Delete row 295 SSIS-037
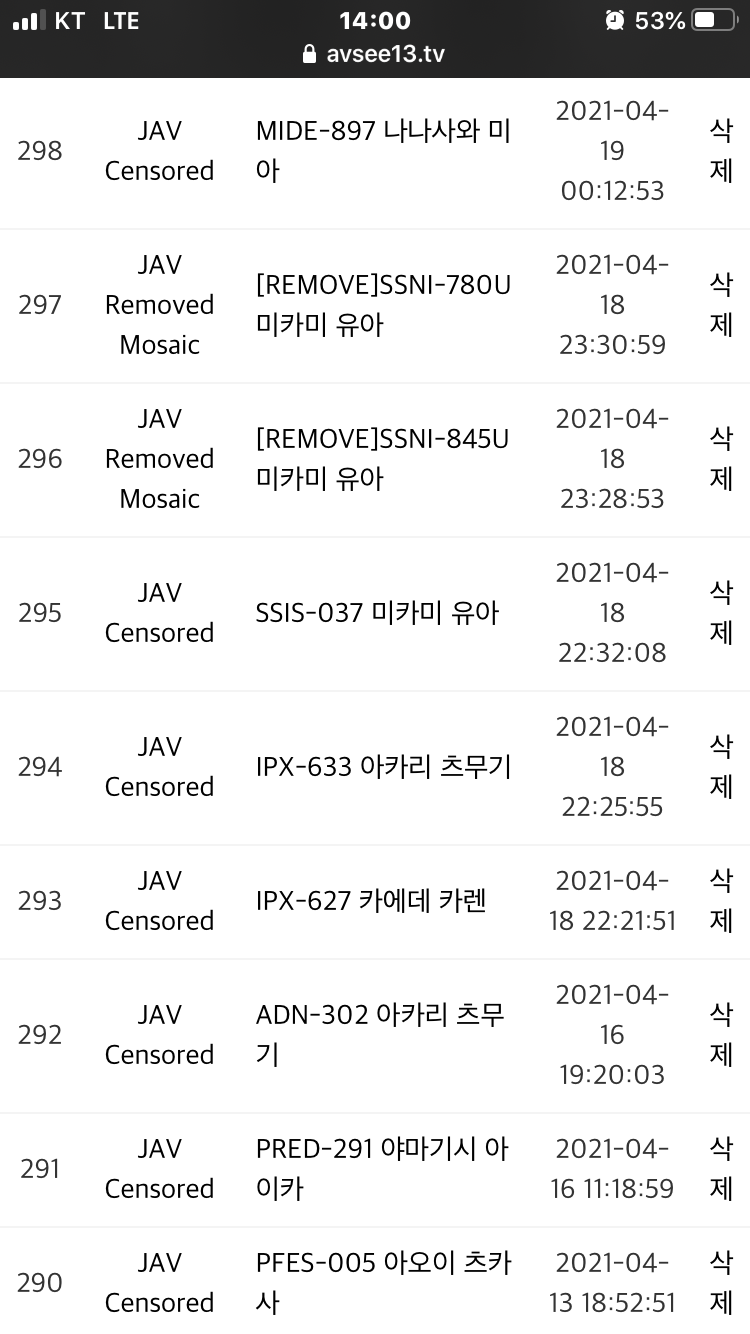750x1334 pixels. click(721, 613)
